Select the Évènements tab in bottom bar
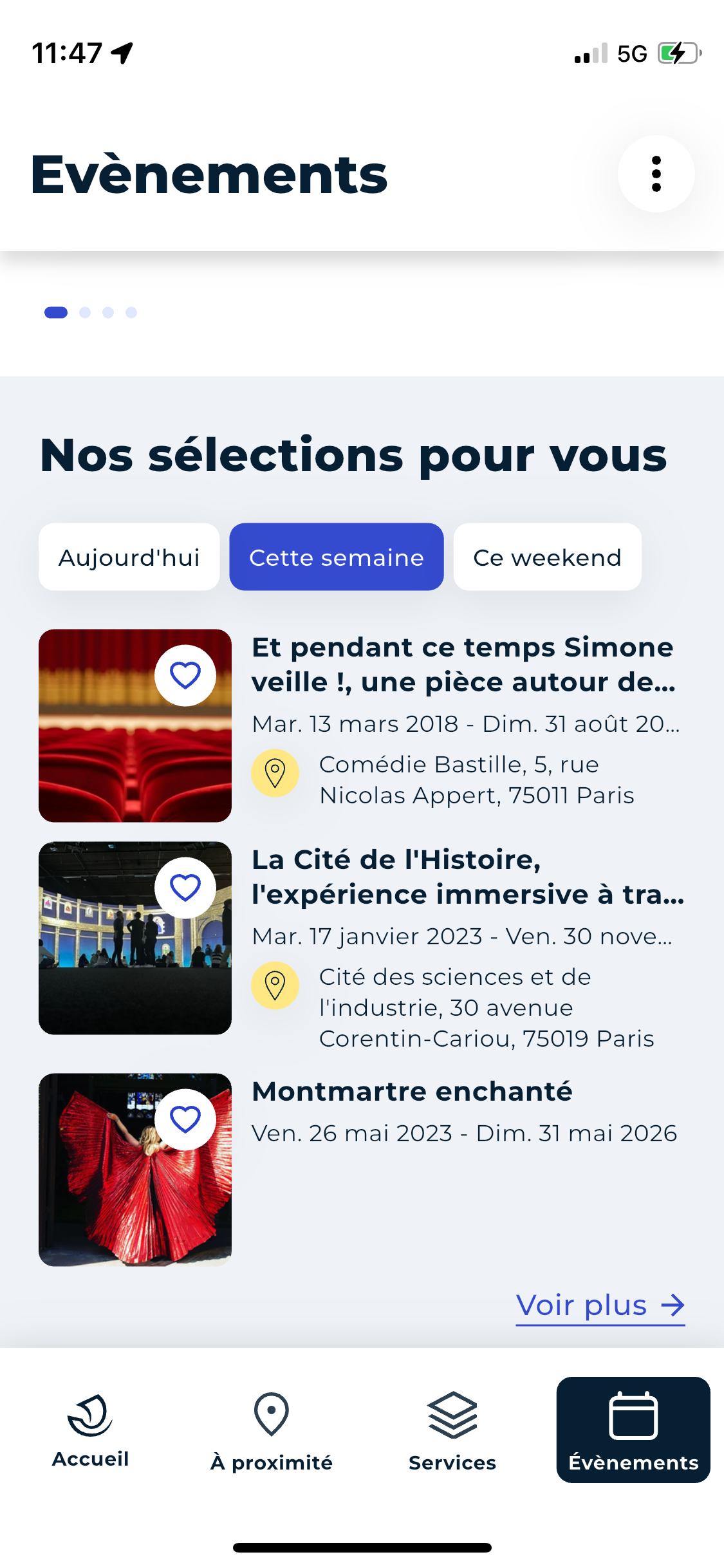 tap(633, 1430)
